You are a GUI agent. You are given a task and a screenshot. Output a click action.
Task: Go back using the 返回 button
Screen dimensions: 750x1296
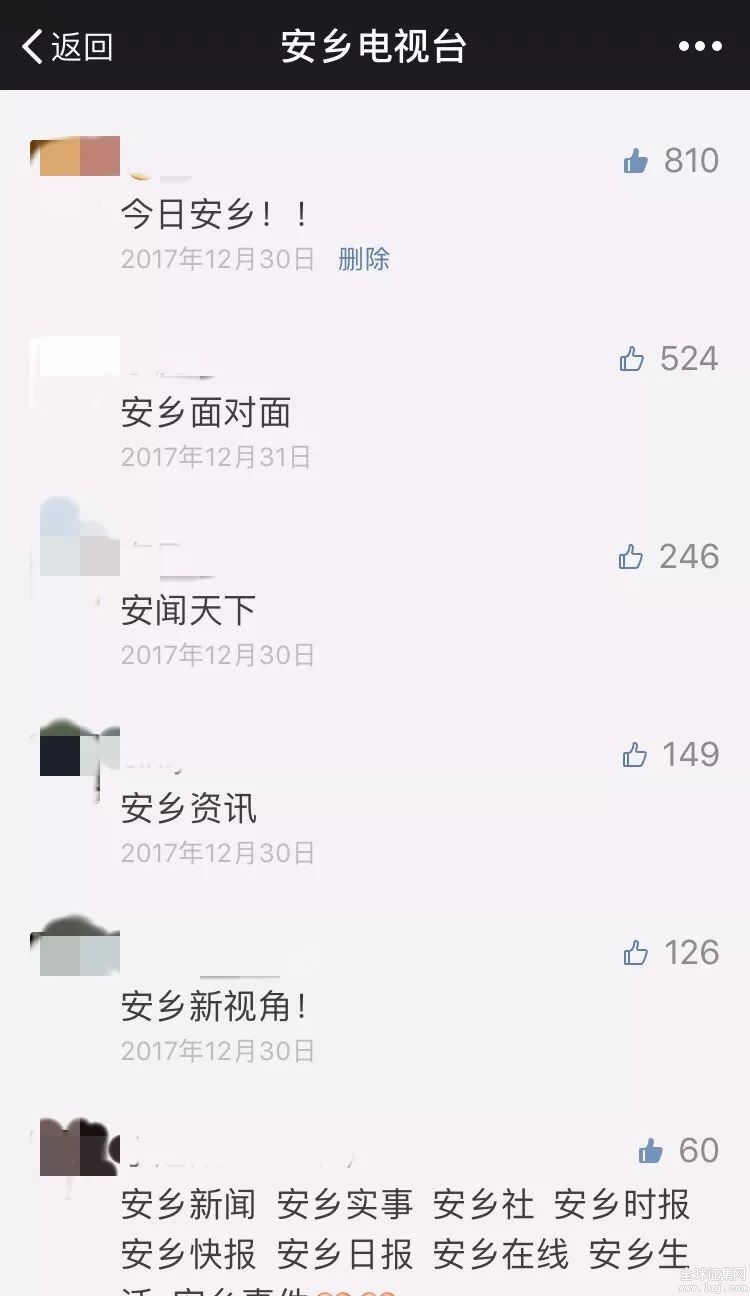(67, 46)
